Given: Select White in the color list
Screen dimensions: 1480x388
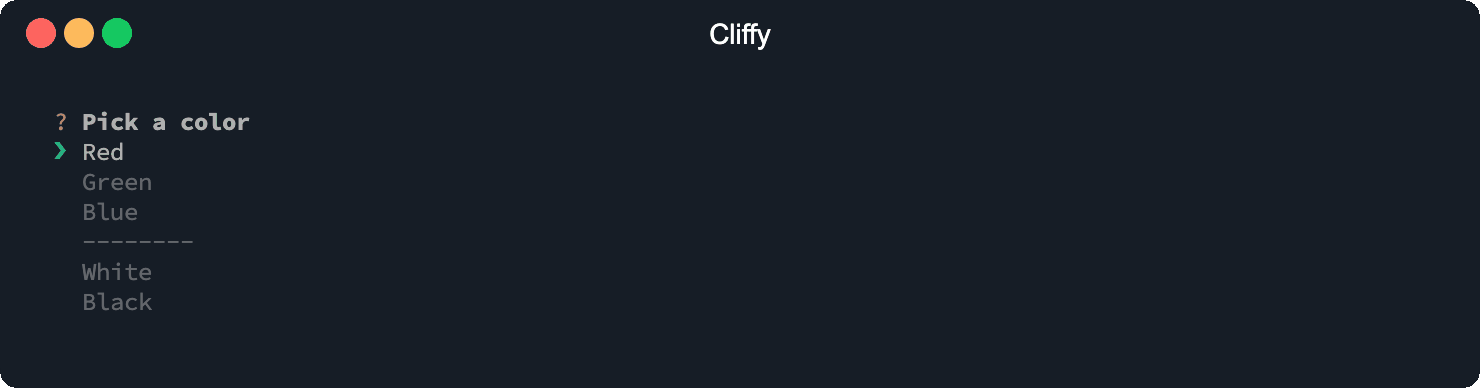Looking at the screenshot, I should pyautogui.click(x=117, y=272).
